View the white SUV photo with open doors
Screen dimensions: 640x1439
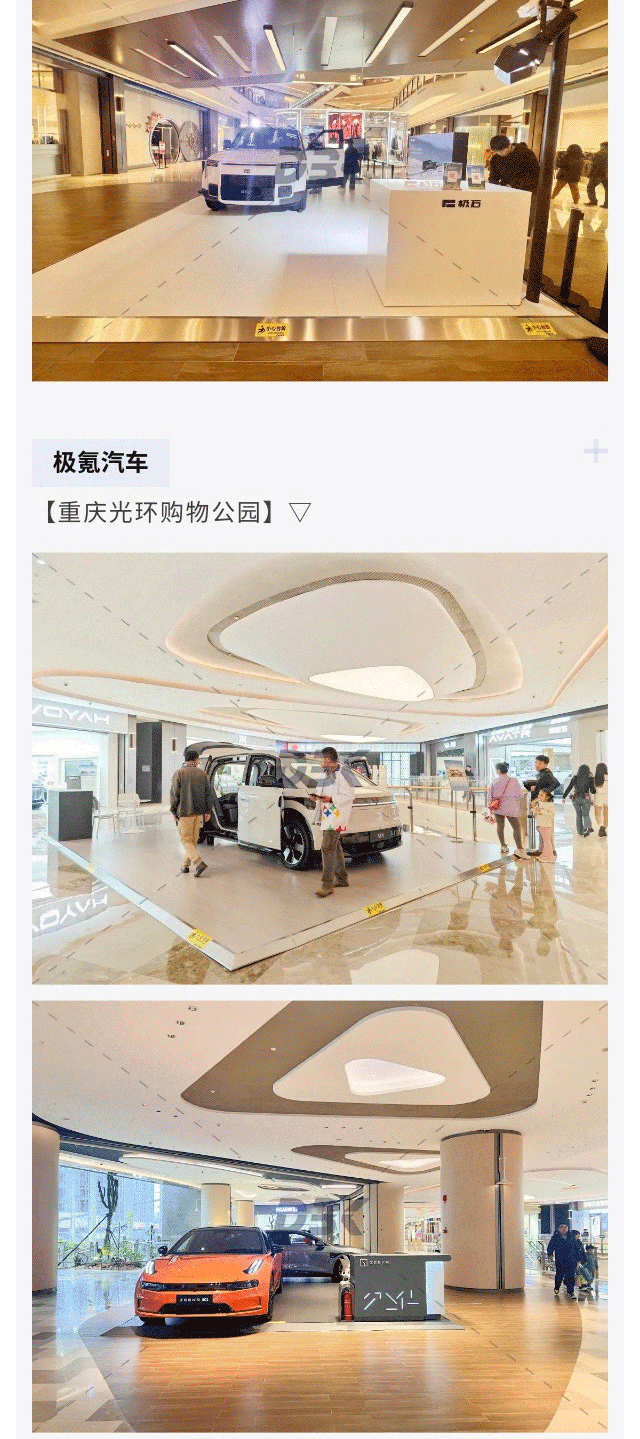coord(320,769)
